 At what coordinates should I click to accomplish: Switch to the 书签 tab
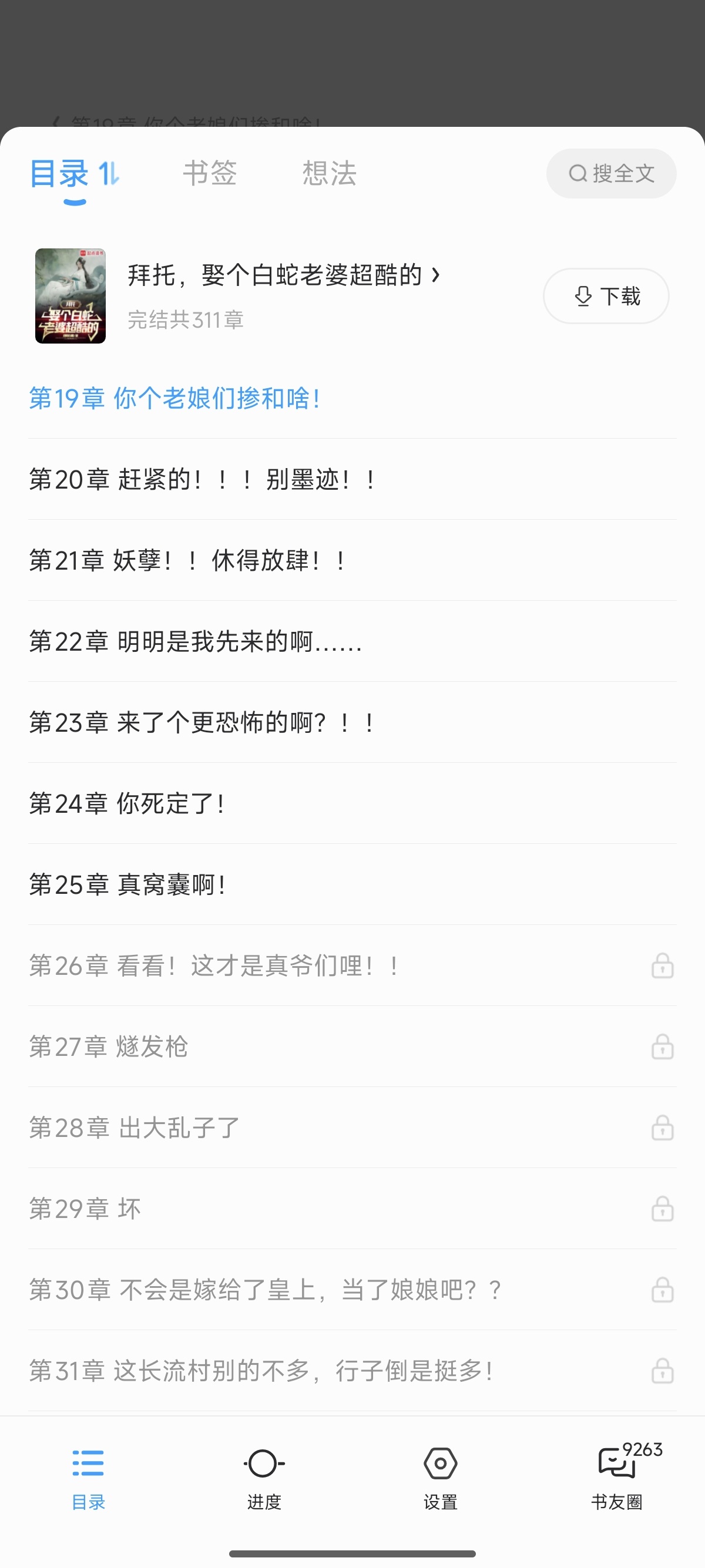click(210, 173)
